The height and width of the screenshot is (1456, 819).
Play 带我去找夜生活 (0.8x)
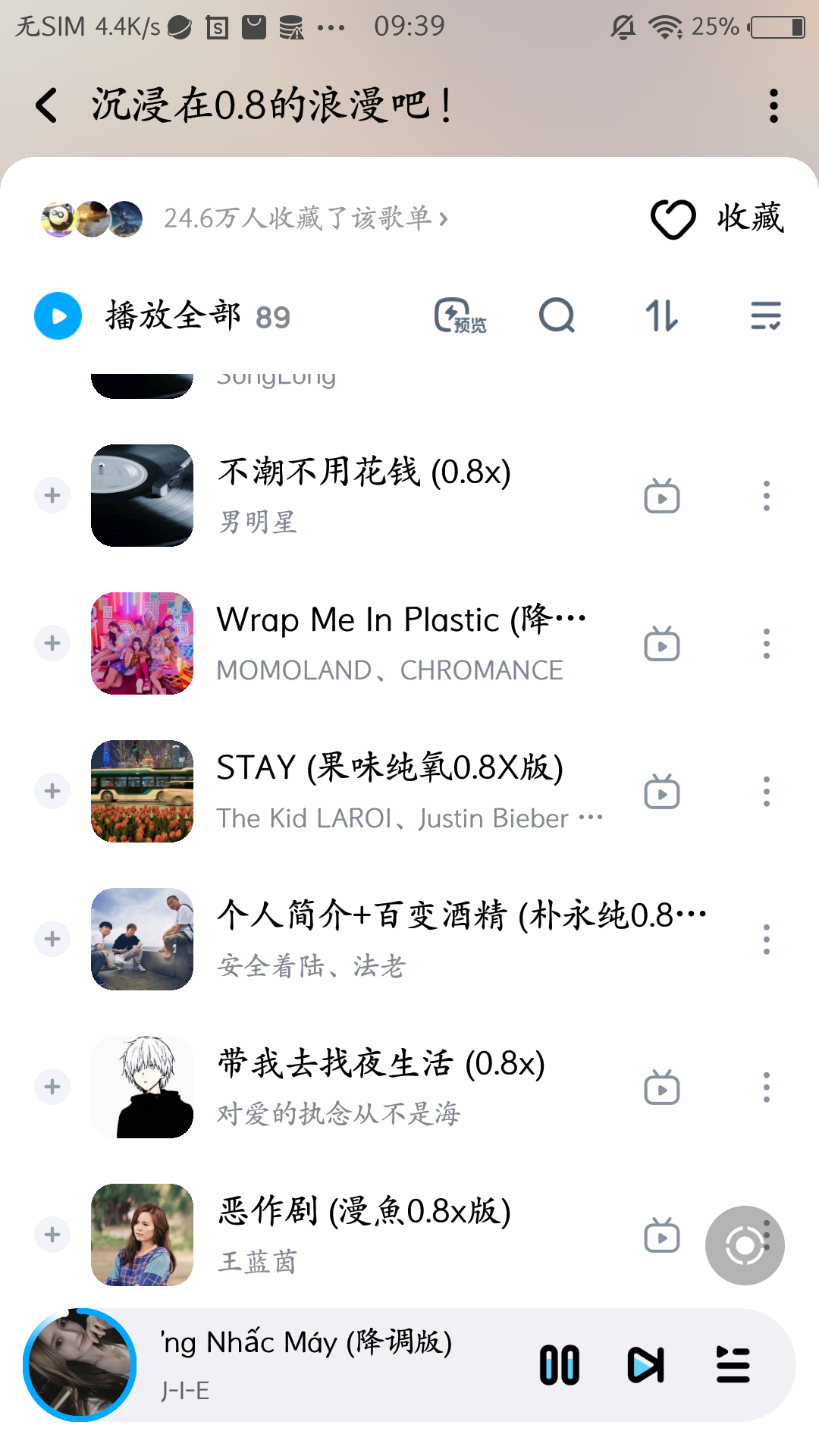pyautogui.click(x=381, y=1065)
